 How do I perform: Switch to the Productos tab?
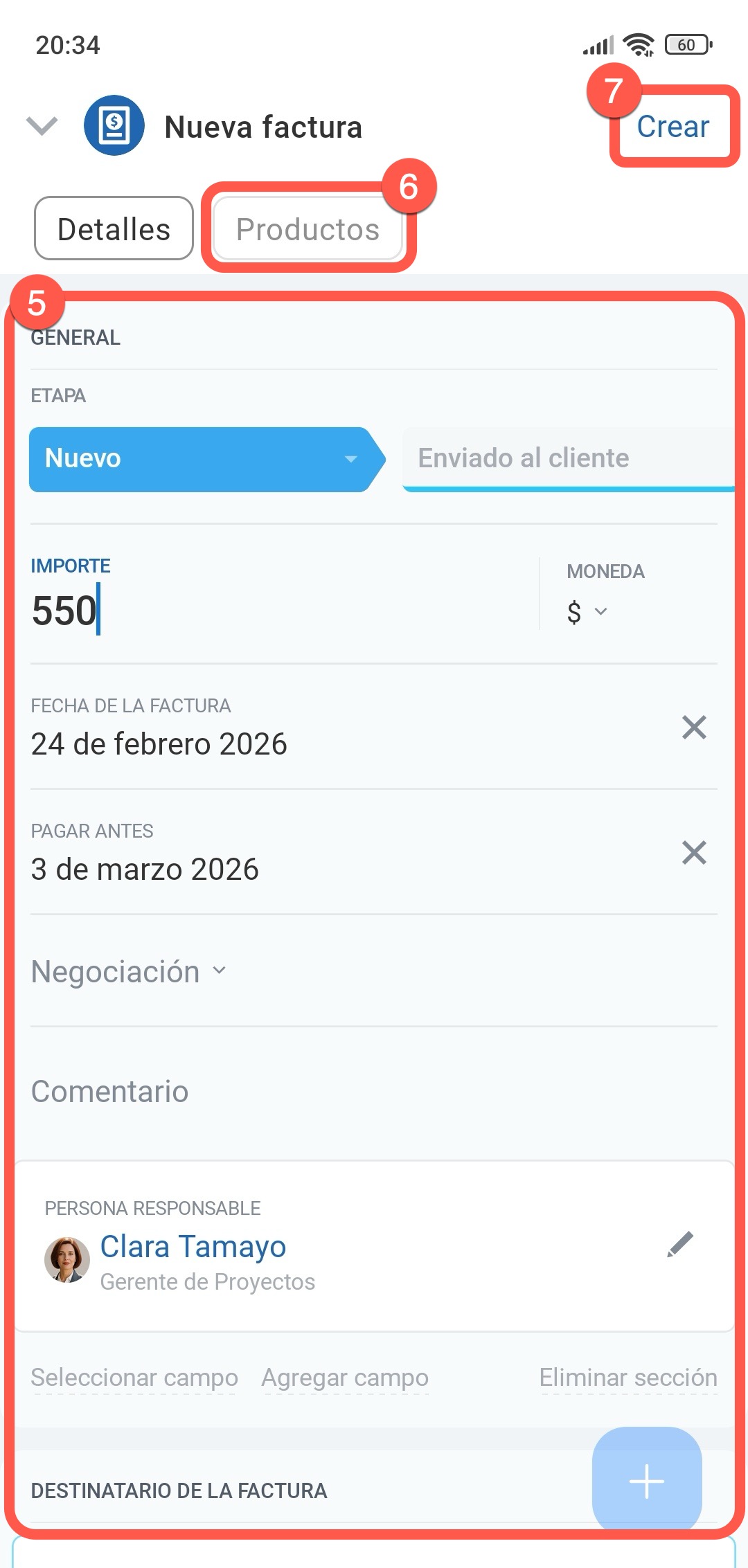point(308,229)
